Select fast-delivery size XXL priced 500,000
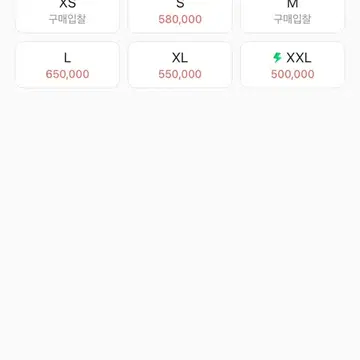This screenshot has width=360, height=360. (292, 65)
